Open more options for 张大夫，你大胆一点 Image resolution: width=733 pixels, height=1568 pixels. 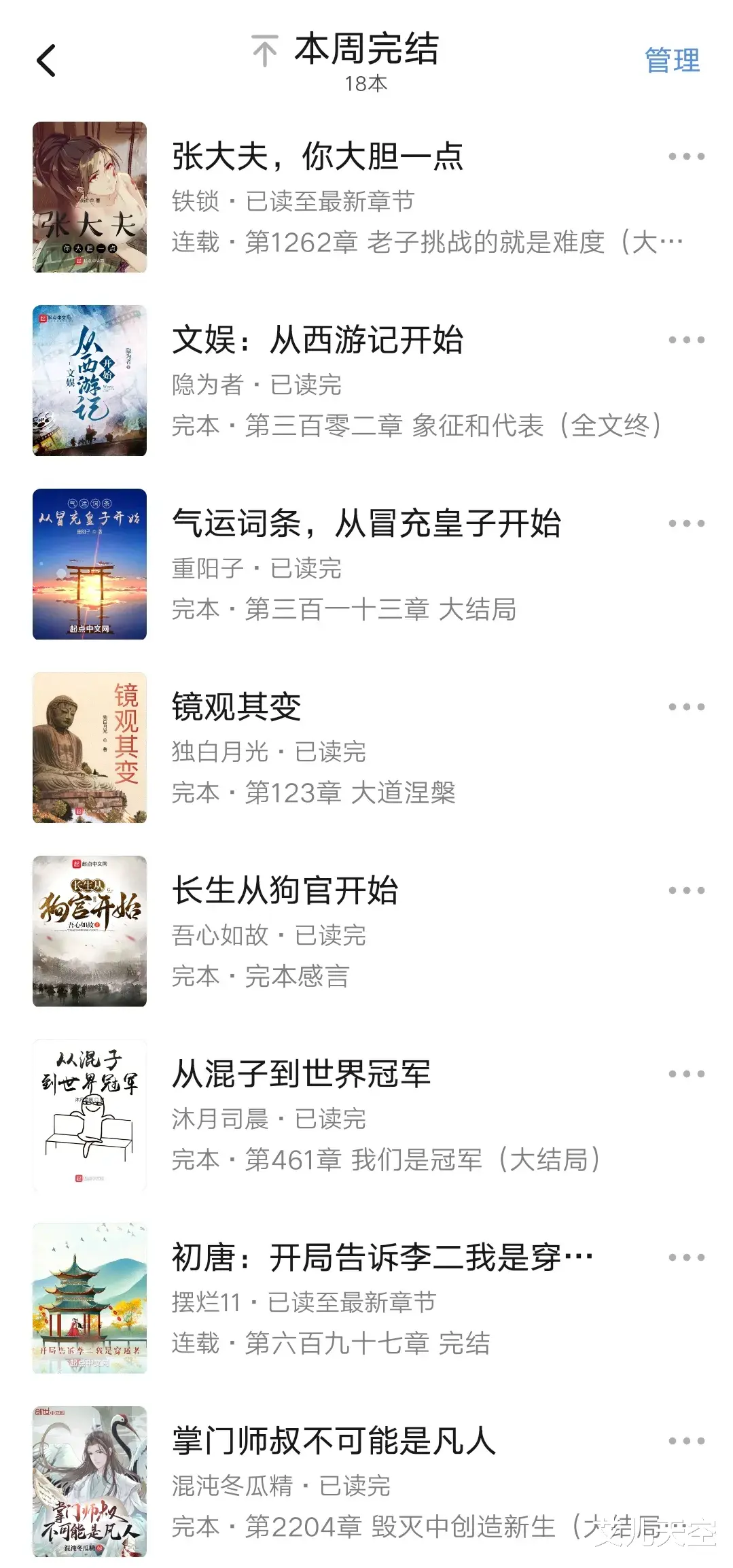coord(686,157)
